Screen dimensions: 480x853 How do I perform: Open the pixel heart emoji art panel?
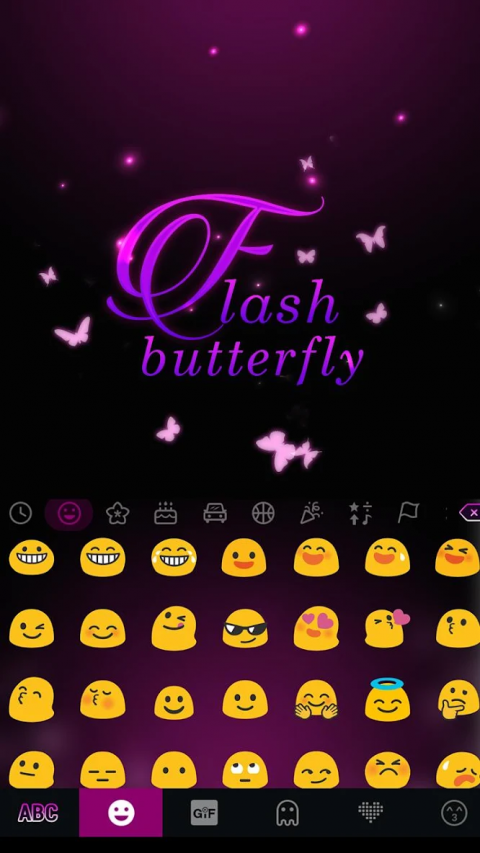[371, 813]
